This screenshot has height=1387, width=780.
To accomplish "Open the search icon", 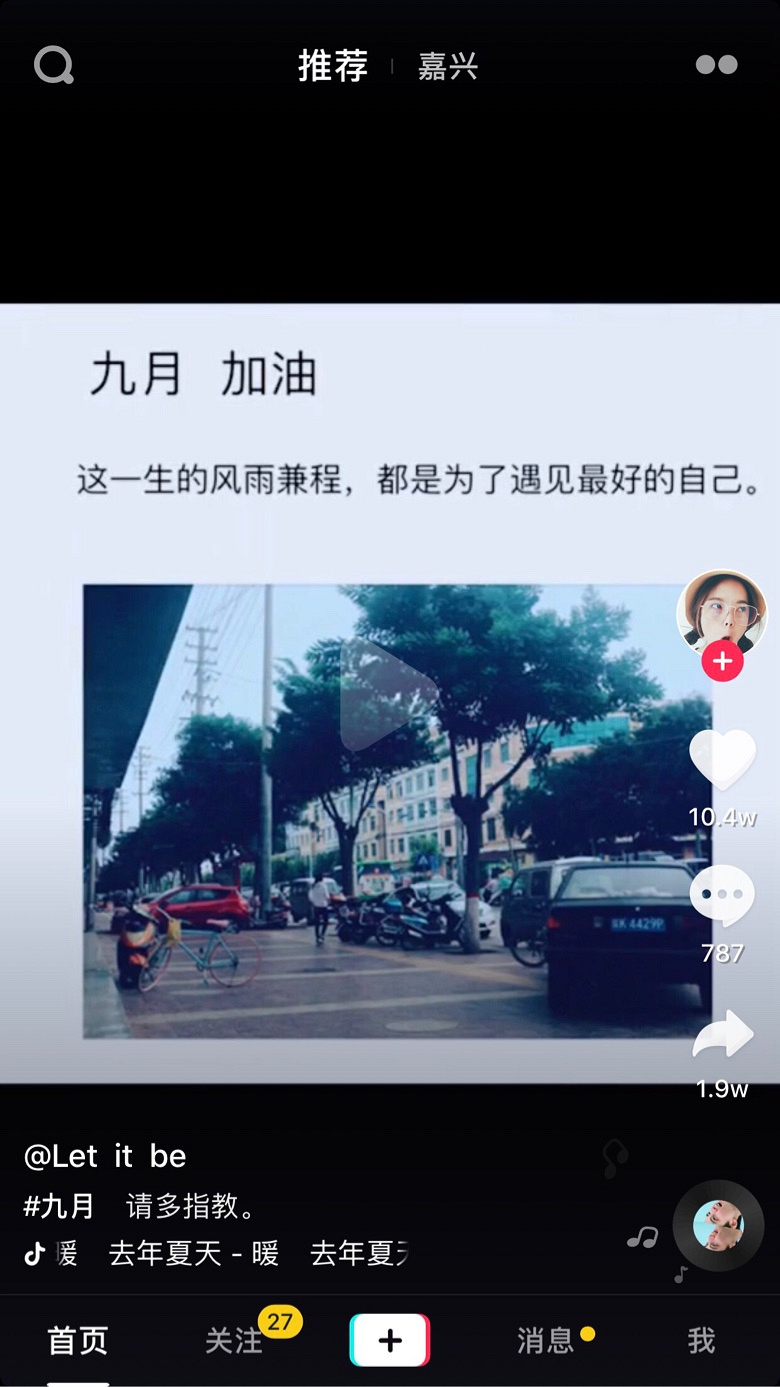I will click(54, 66).
